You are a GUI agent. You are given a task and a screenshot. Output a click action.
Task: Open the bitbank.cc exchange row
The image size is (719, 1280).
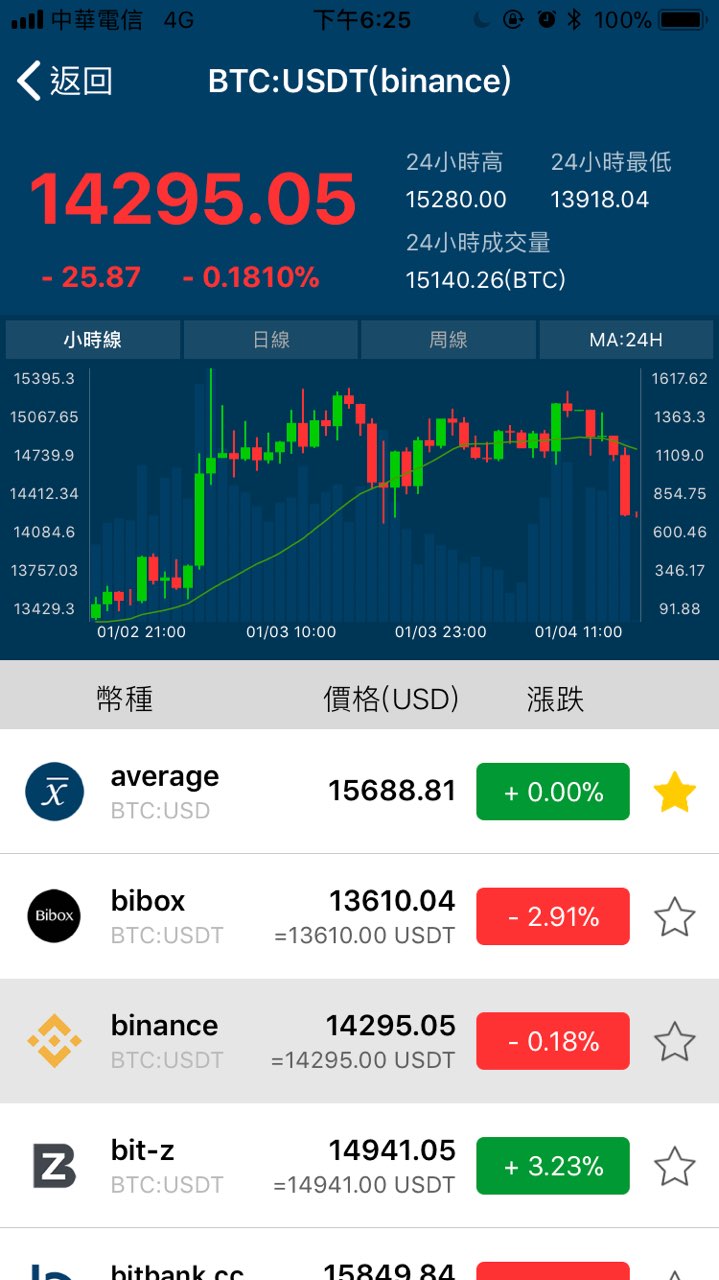(x=359, y=1255)
